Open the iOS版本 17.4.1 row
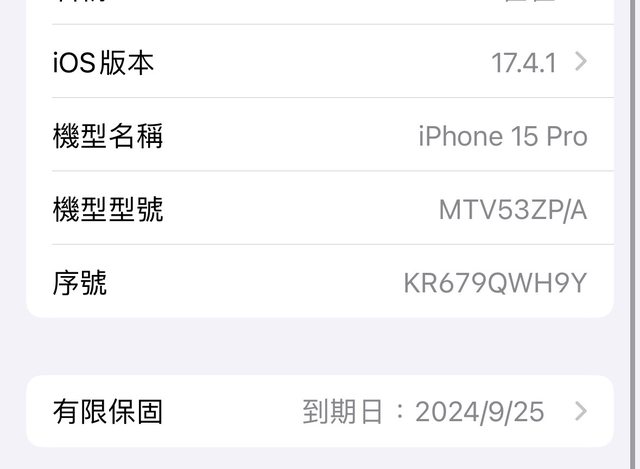The image size is (640, 469). click(320, 62)
